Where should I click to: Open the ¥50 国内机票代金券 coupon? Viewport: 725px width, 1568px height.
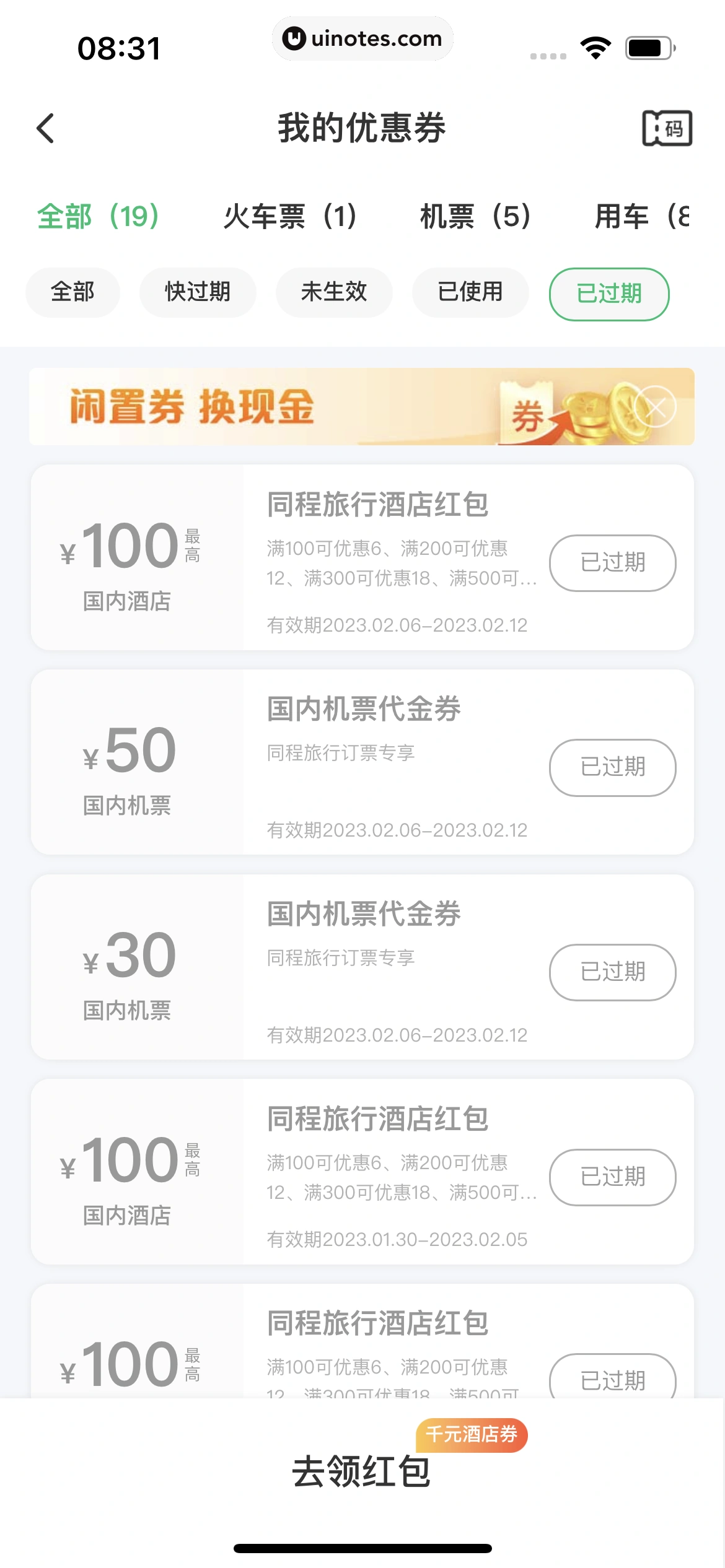click(372, 762)
